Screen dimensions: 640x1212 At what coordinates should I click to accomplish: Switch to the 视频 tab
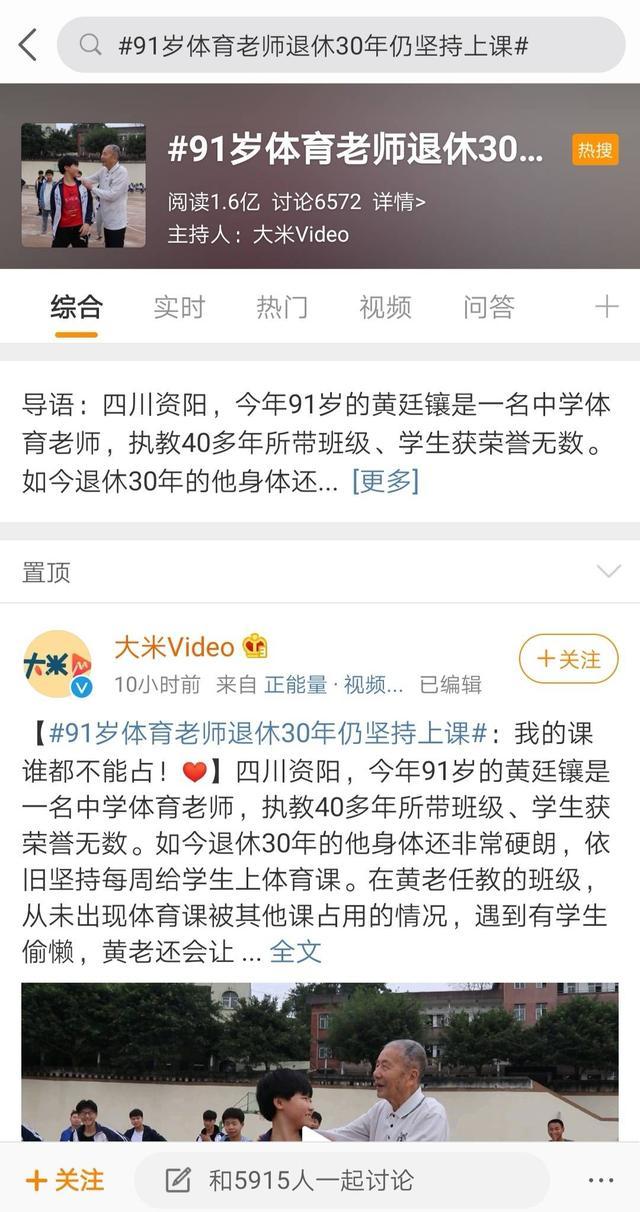click(x=385, y=307)
